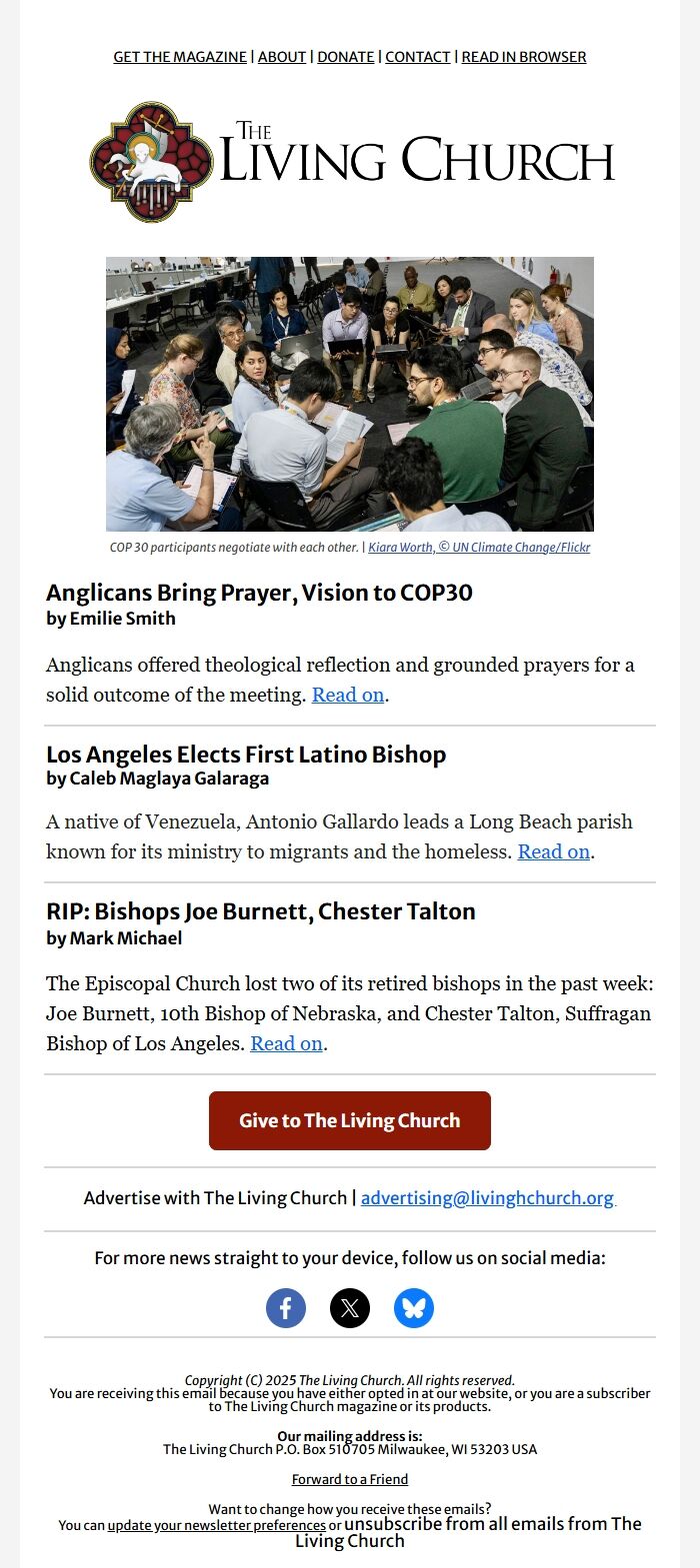Image resolution: width=700 pixels, height=1568 pixels.
Task: Tap the DONATE link in header
Action: pyautogui.click(x=346, y=57)
